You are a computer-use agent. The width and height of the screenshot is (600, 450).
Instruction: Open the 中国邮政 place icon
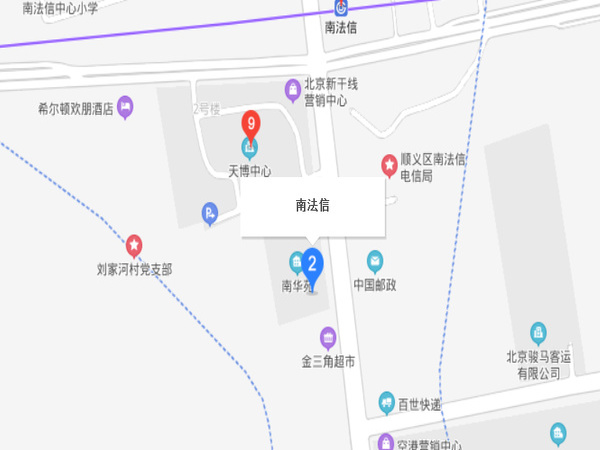click(375, 262)
